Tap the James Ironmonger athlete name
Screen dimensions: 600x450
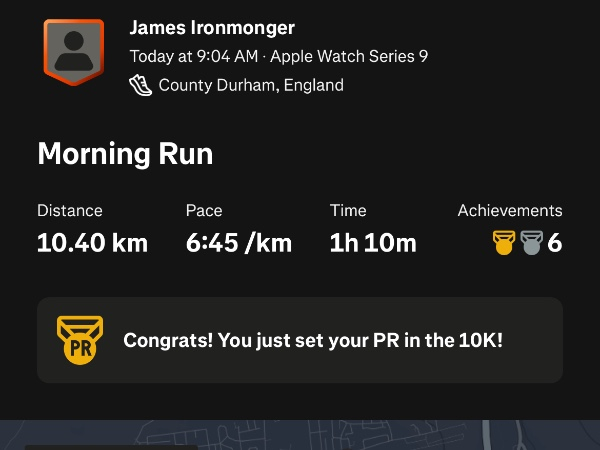click(212, 28)
